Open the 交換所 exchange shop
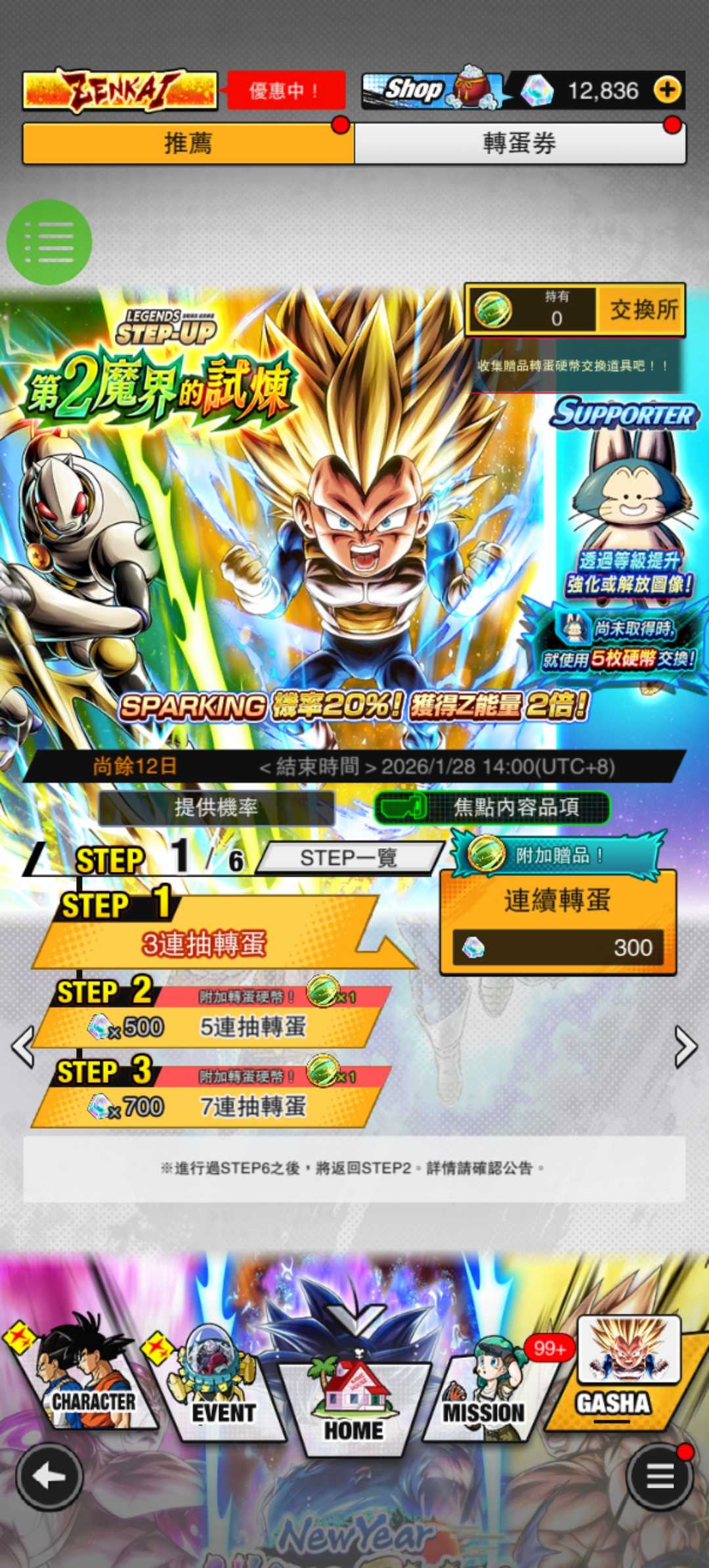 tap(642, 309)
